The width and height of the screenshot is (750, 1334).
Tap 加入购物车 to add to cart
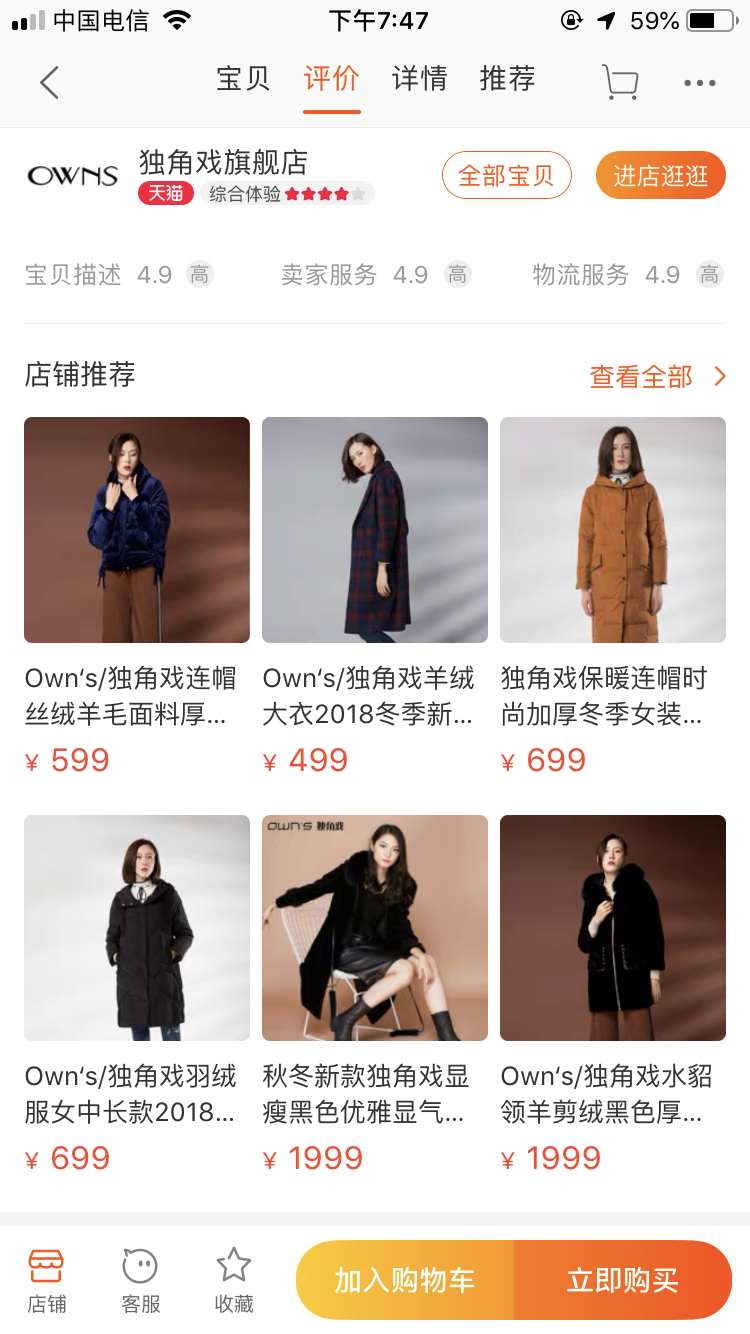click(405, 1281)
